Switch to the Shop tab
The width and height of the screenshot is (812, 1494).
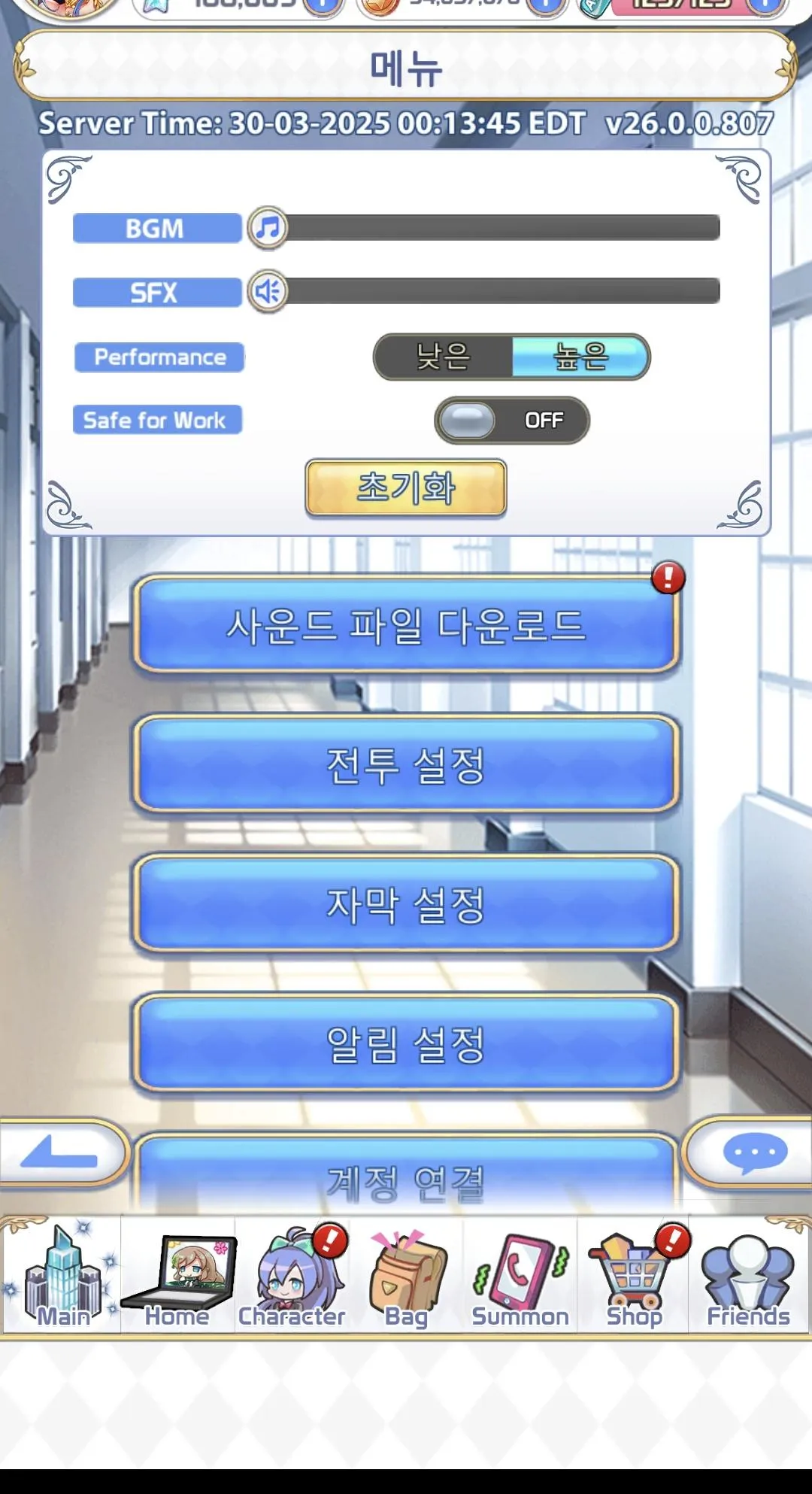click(634, 1277)
